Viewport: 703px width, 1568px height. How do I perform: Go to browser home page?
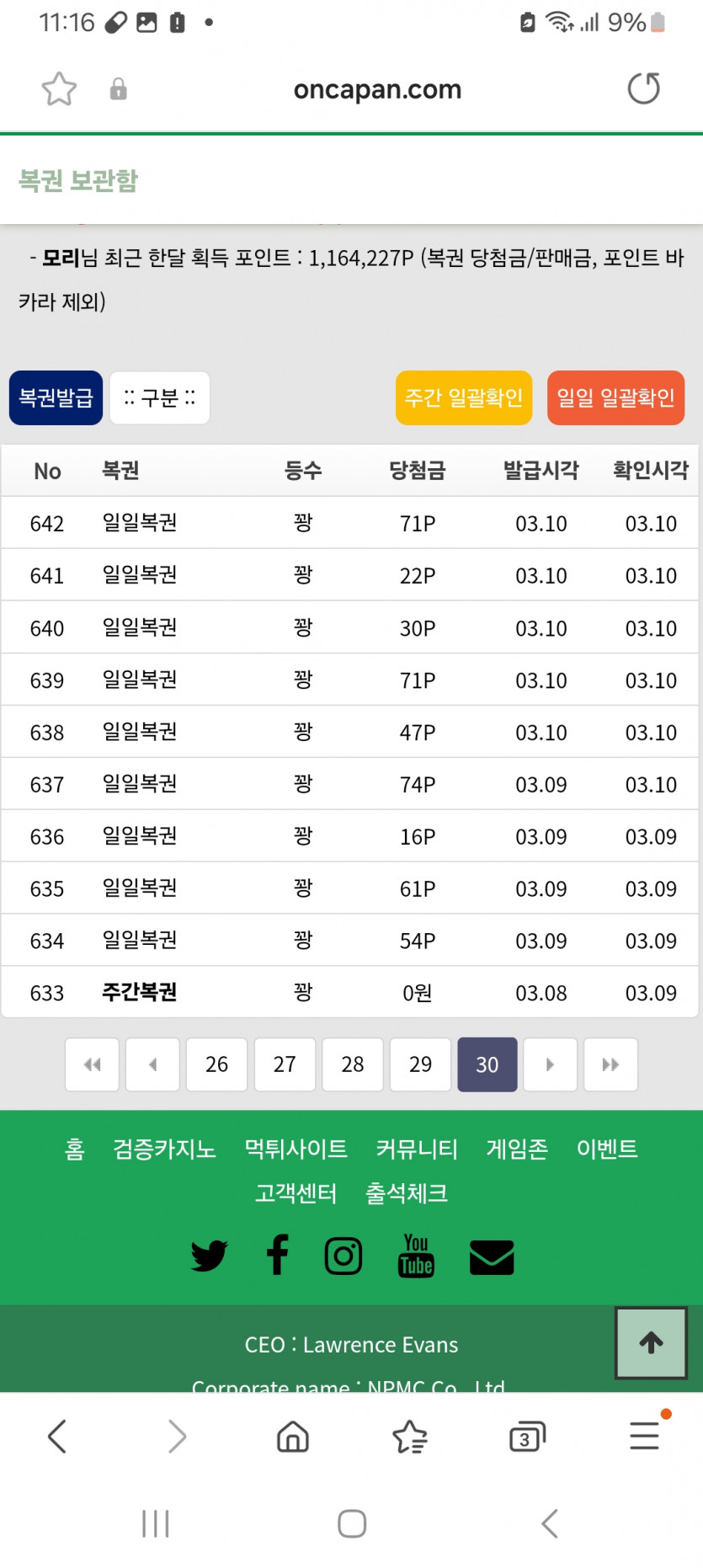293,1437
